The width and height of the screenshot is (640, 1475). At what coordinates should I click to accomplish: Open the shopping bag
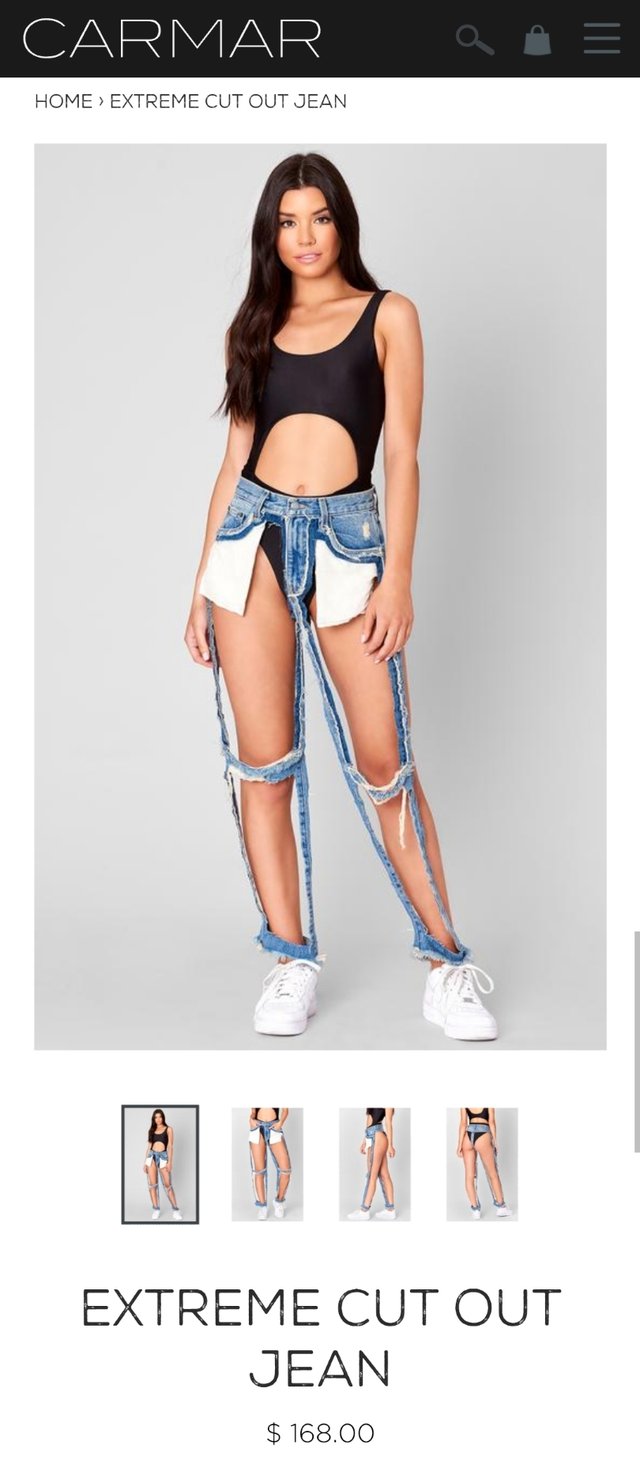point(537,40)
